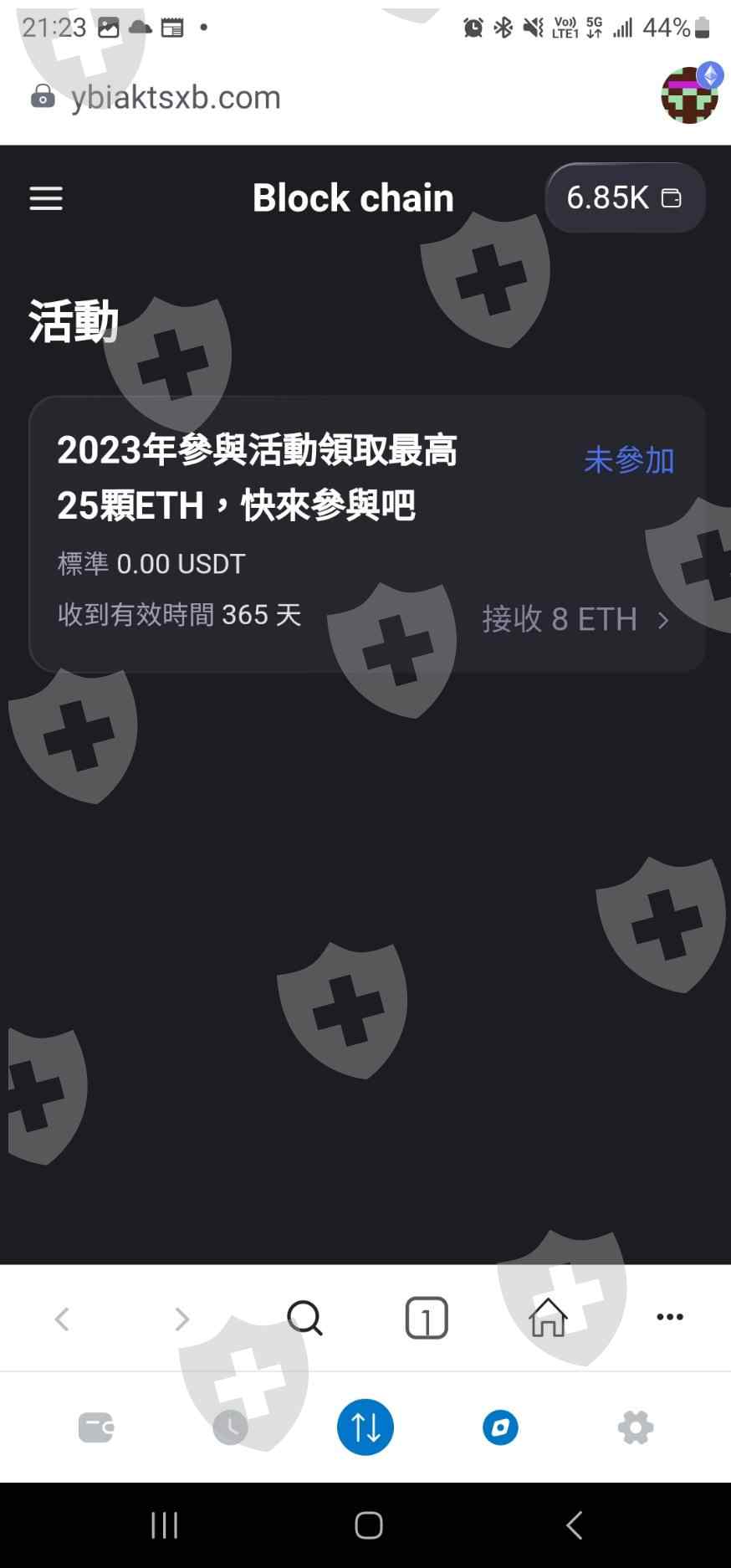The height and width of the screenshot is (1568, 731).
Task: Go back in the browser toolbar
Action: click(x=61, y=1319)
